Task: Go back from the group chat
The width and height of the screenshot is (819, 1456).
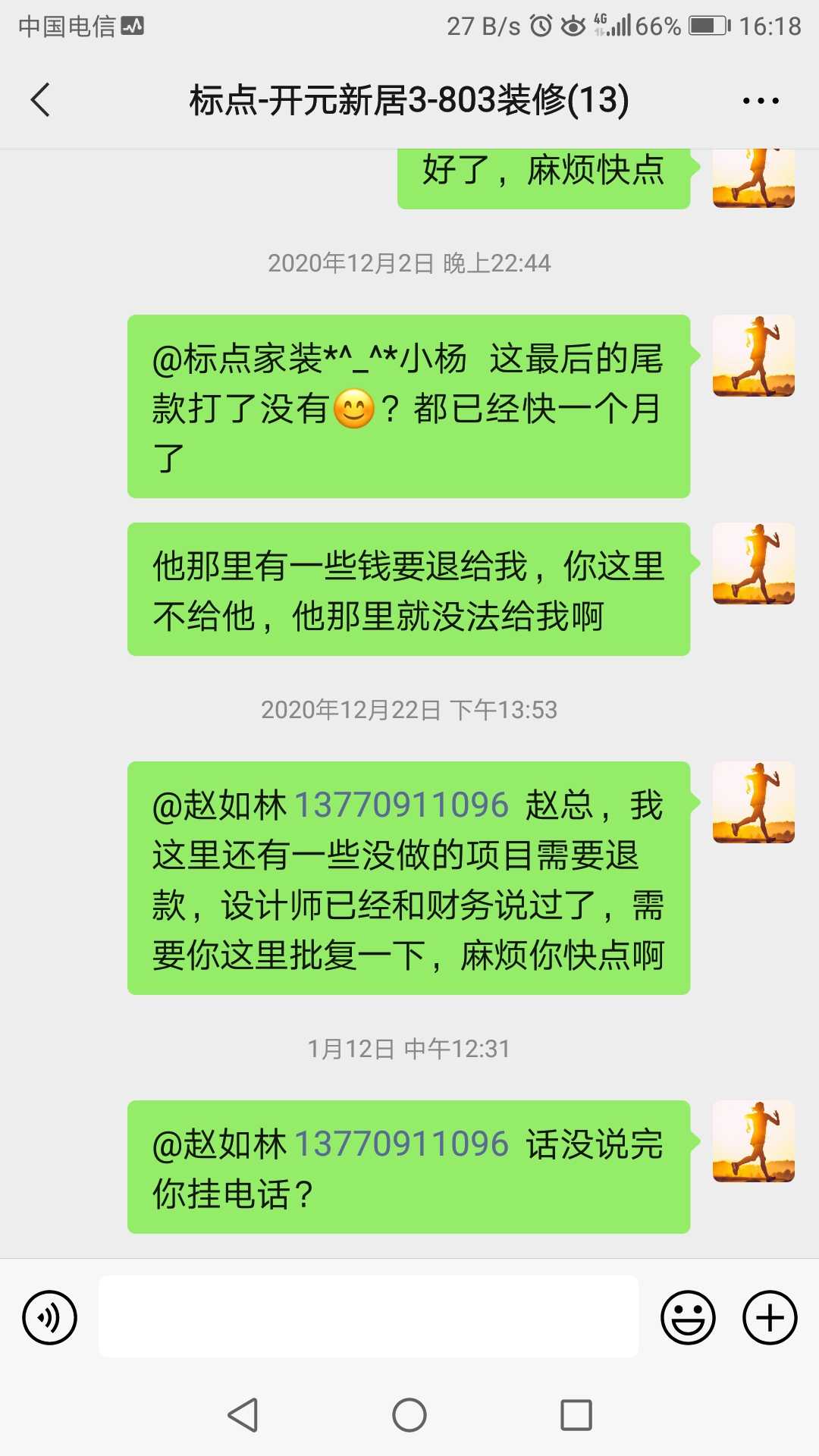Action: point(41,100)
